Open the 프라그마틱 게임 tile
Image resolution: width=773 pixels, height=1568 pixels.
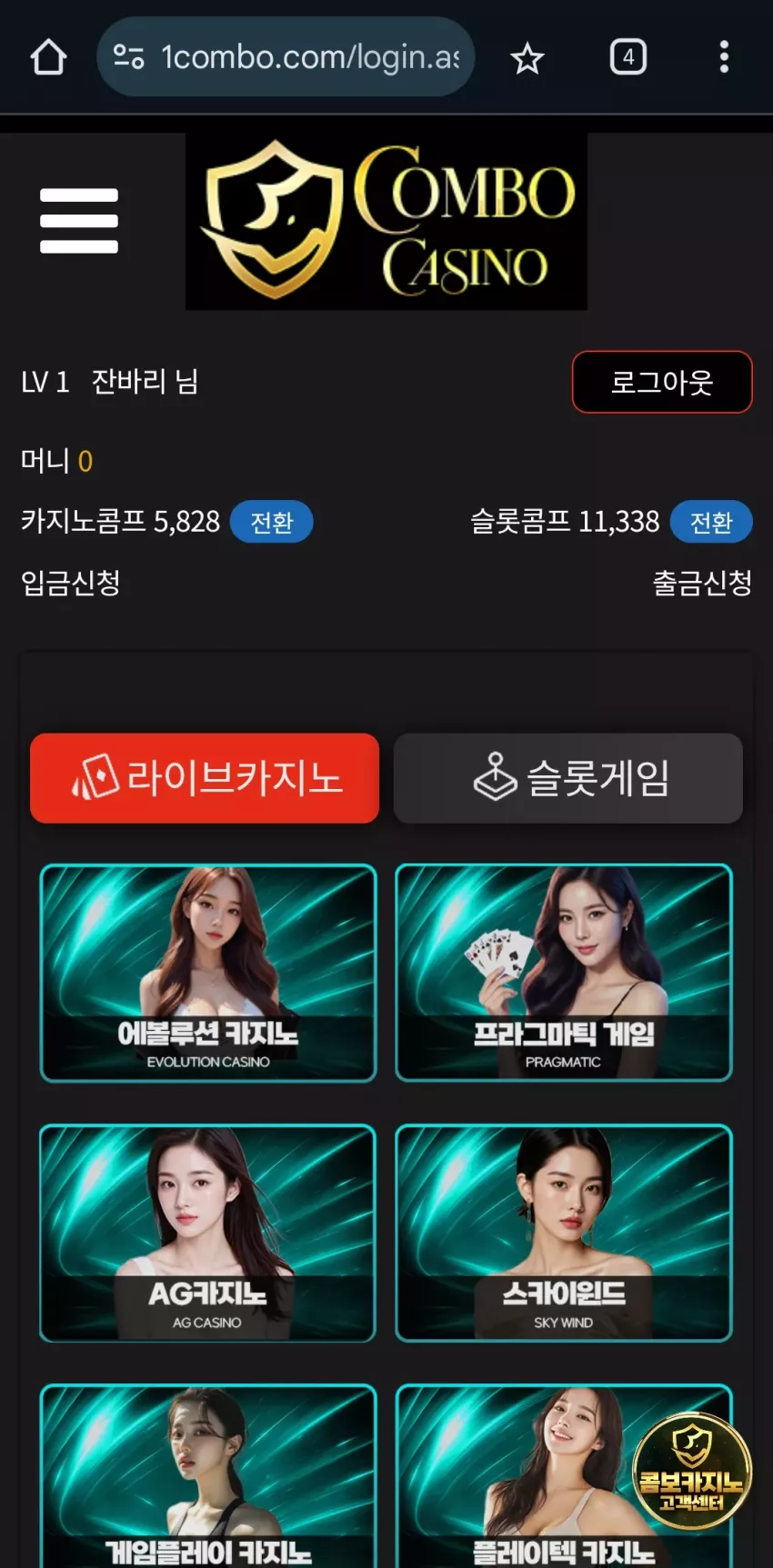(x=564, y=973)
